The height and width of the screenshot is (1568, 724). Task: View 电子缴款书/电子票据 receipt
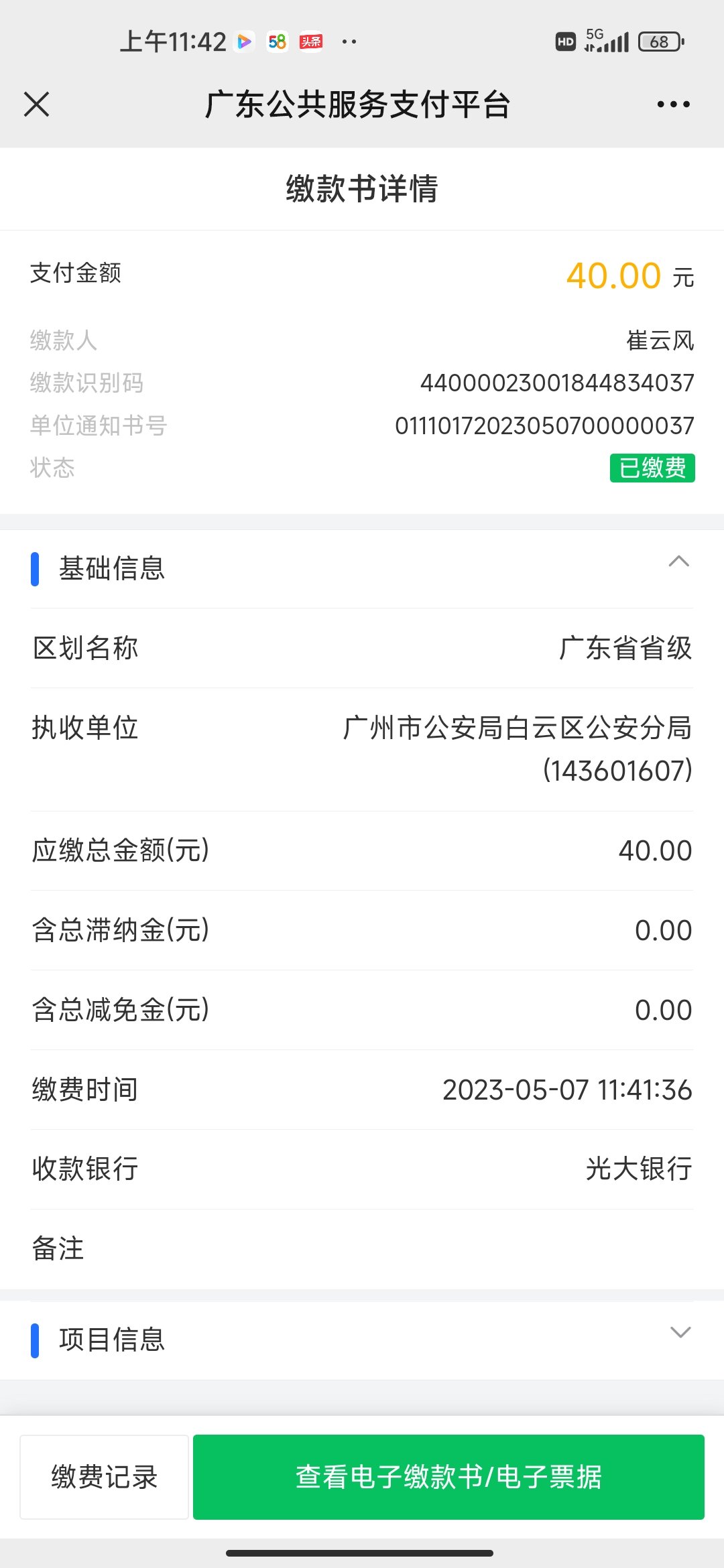448,1477
